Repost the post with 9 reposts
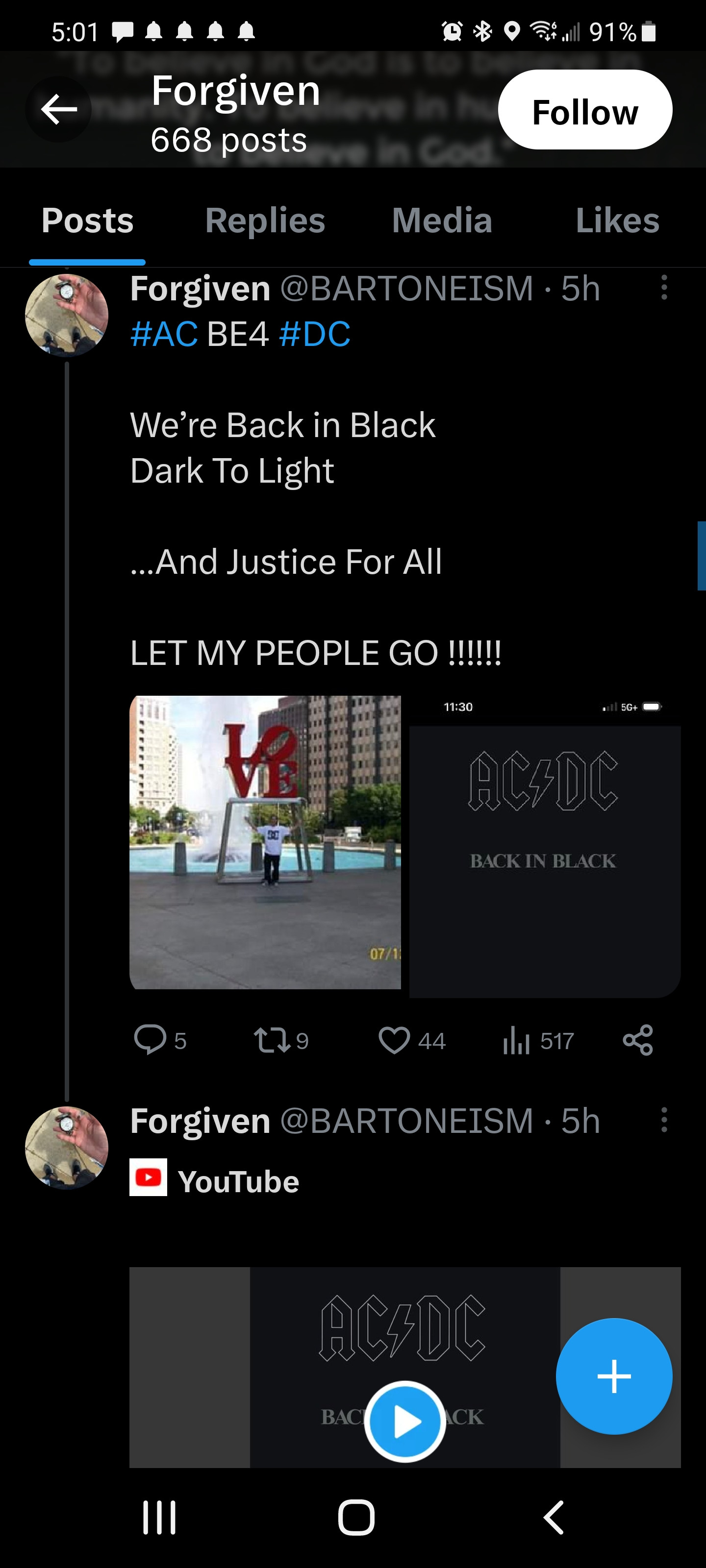 [272, 1039]
